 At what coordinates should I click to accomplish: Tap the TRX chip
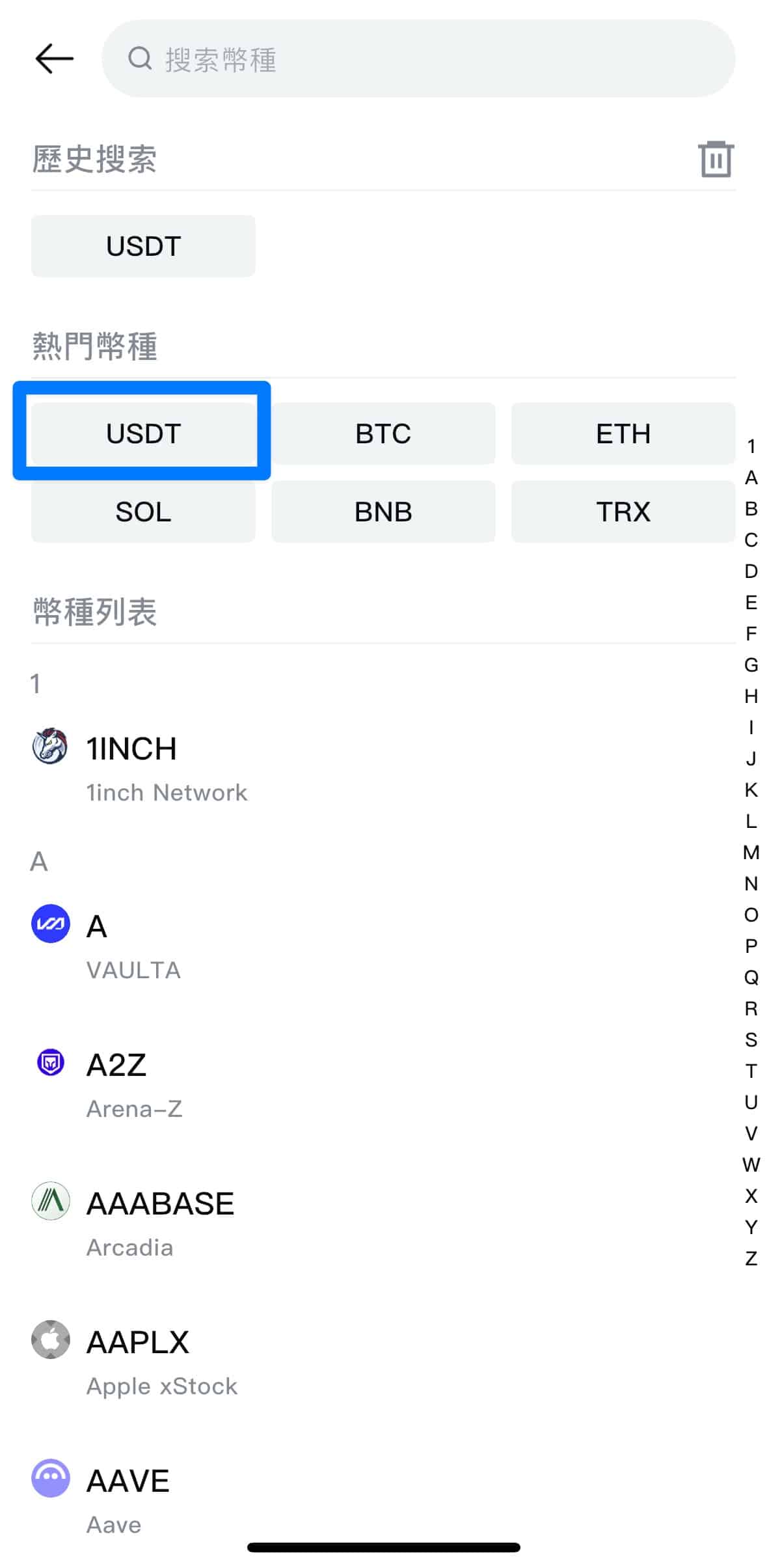623,512
